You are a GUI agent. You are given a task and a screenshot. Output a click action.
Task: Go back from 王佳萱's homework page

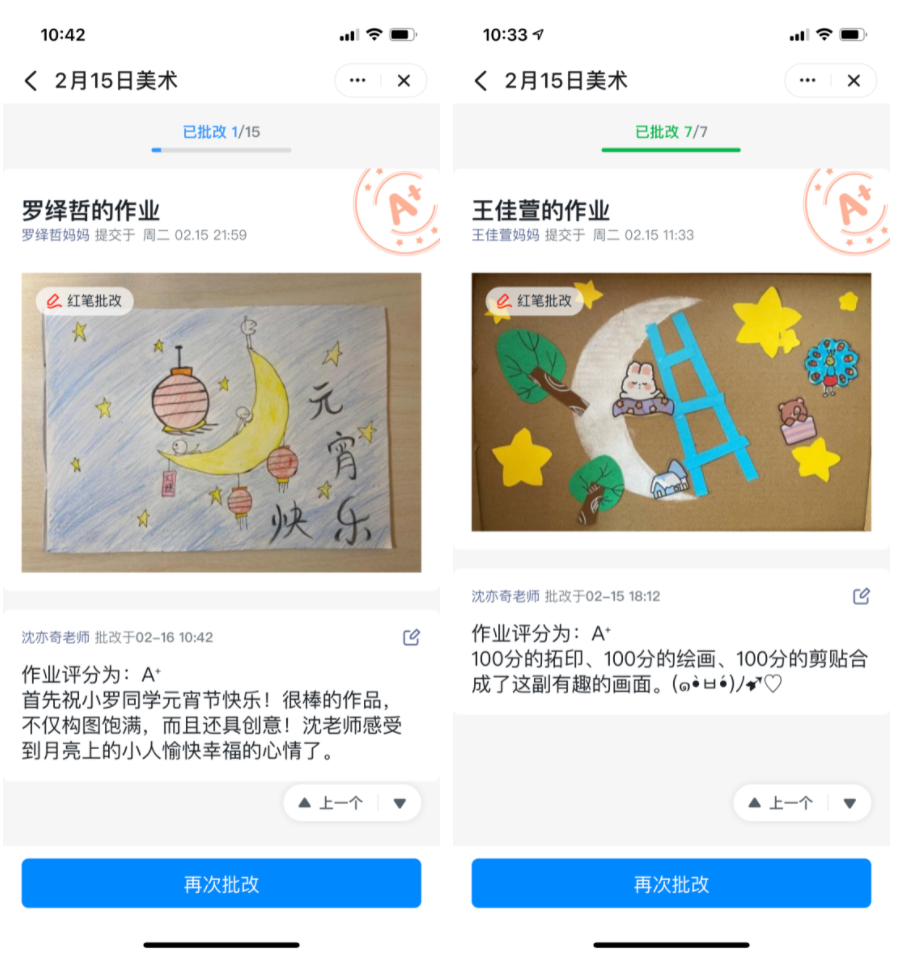coord(481,81)
